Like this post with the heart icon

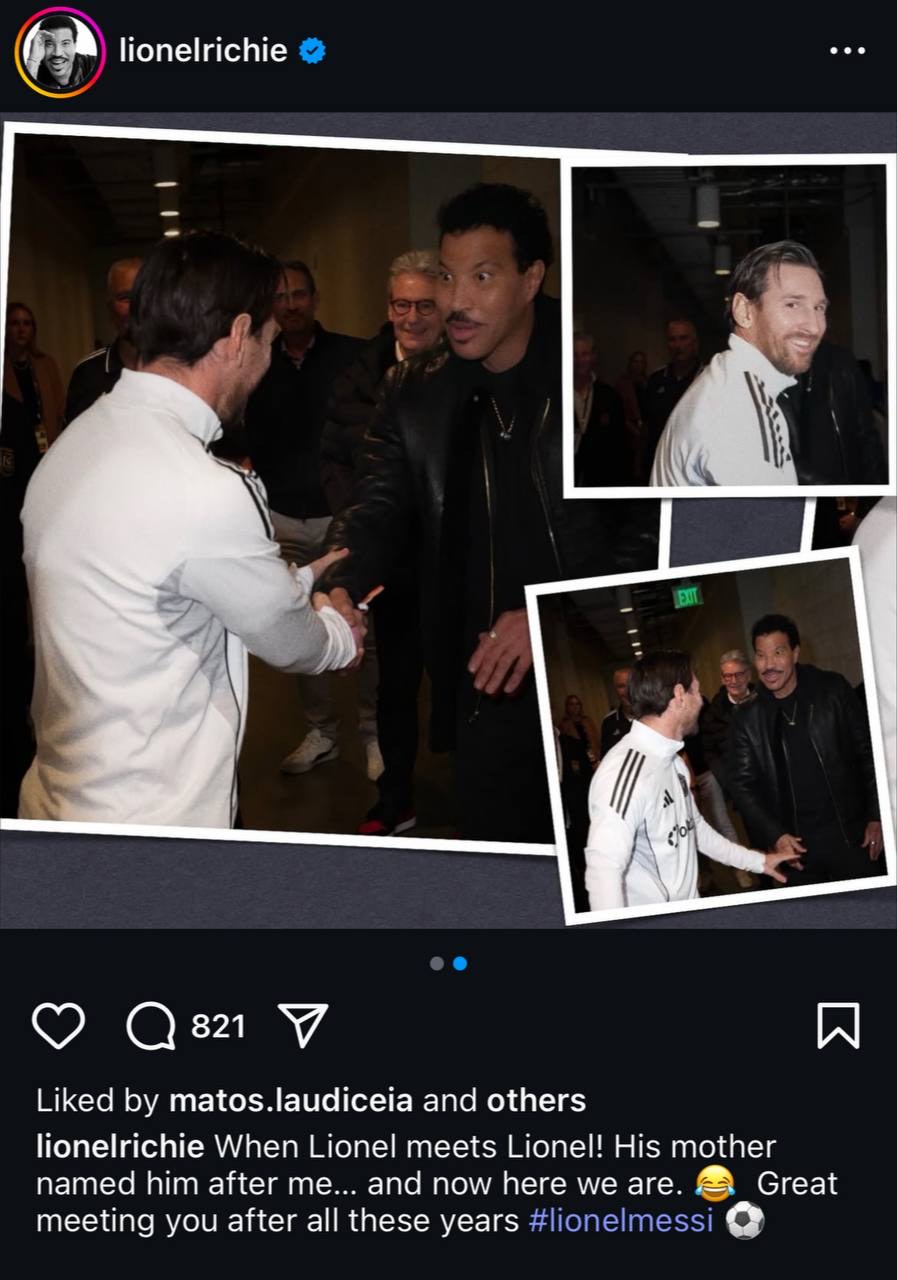tap(58, 1026)
